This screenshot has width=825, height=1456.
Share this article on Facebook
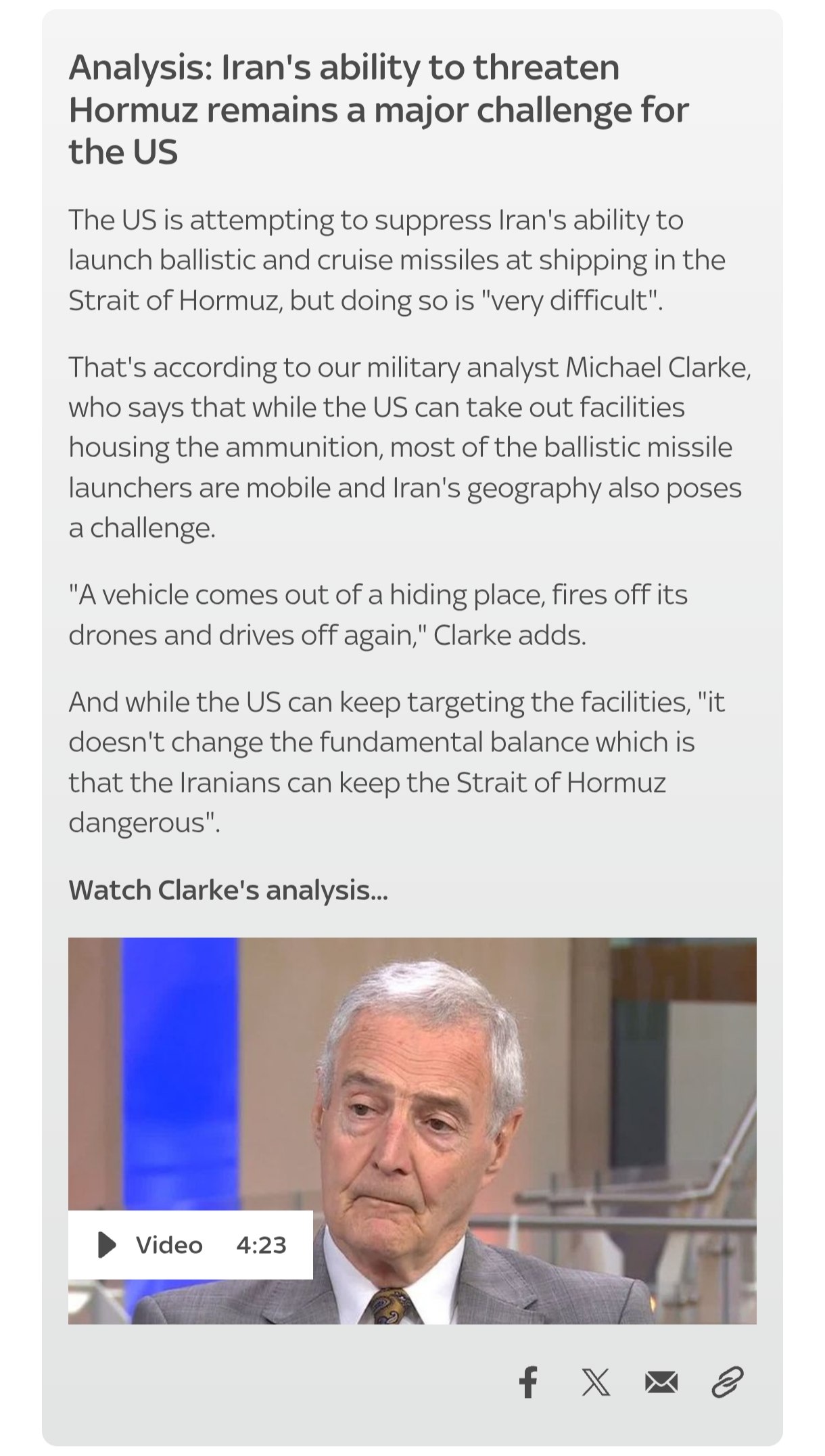pos(528,1382)
